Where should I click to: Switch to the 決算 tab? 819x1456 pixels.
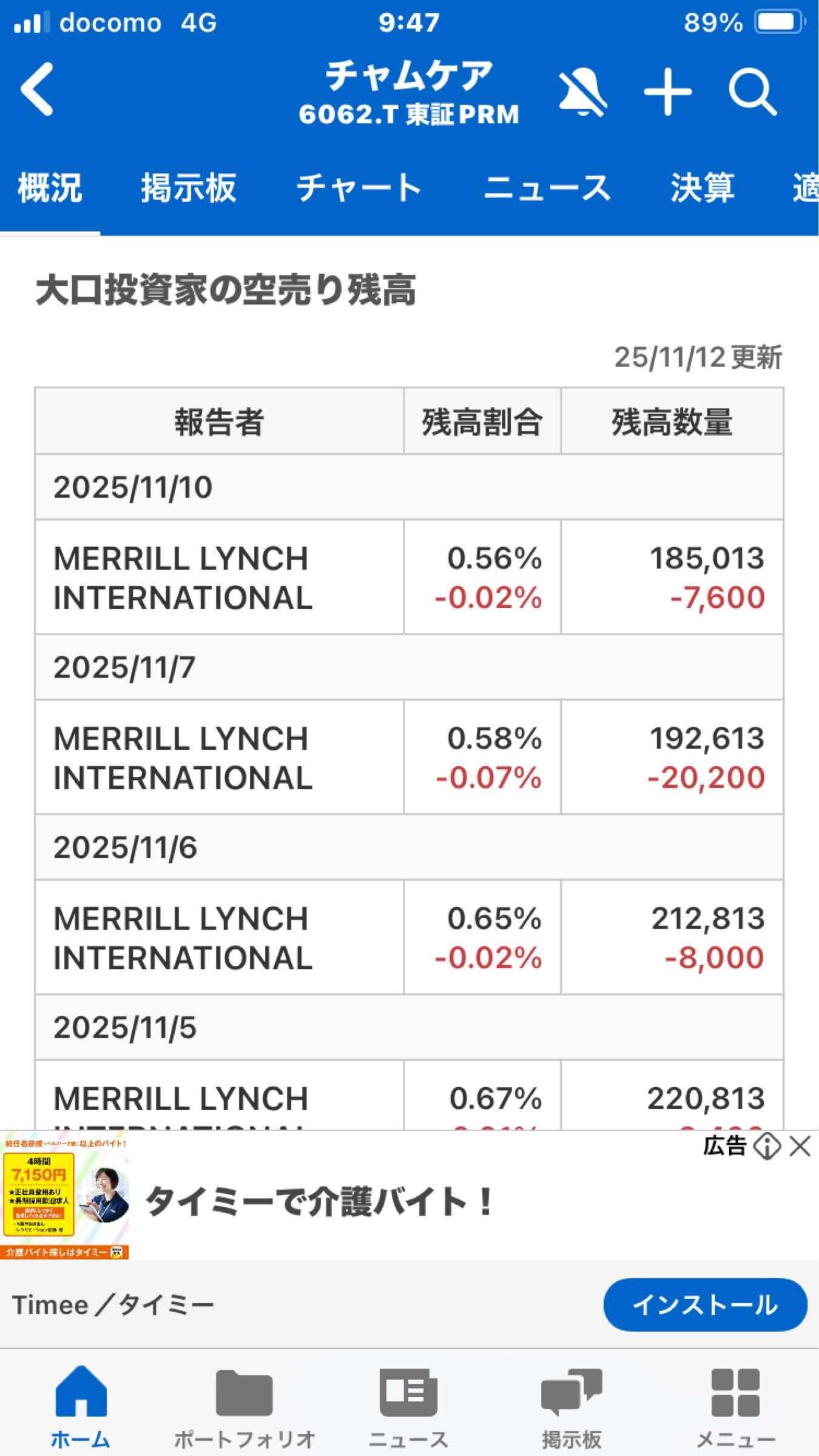click(703, 188)
